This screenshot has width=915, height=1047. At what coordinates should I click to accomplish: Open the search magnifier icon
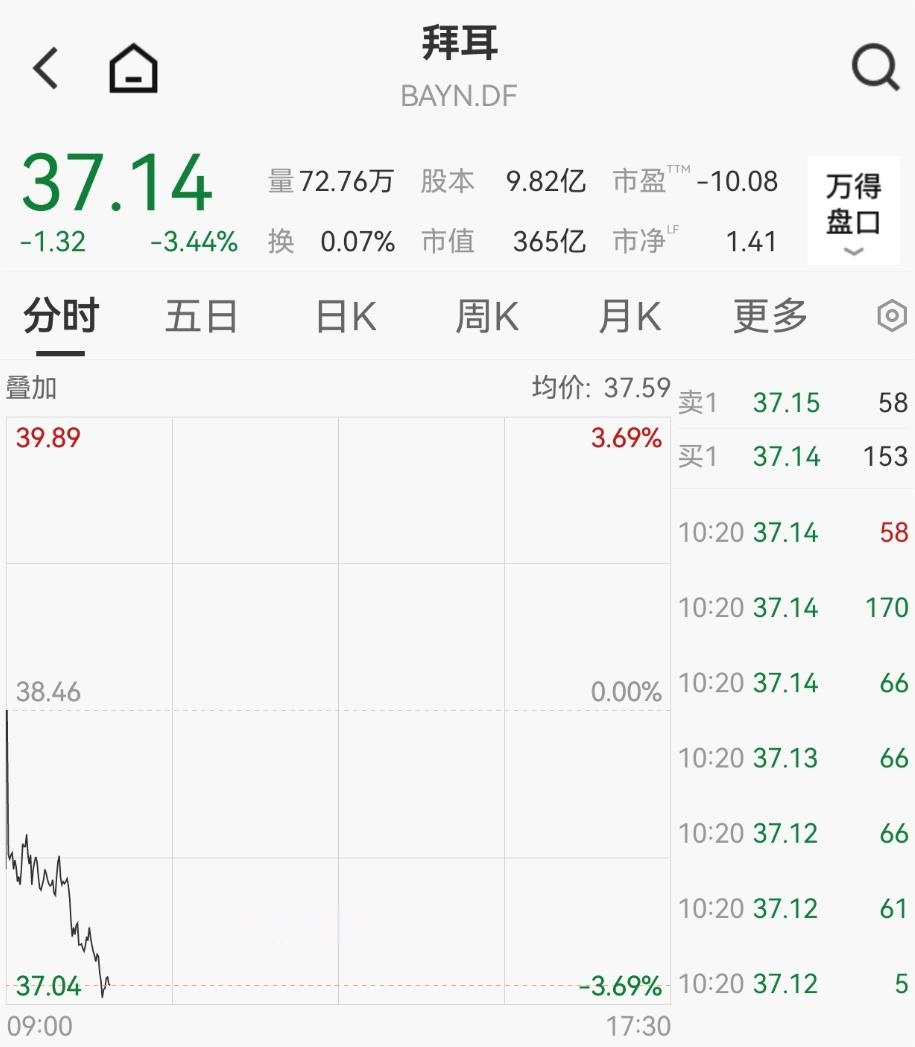click(x=874, y=67)
